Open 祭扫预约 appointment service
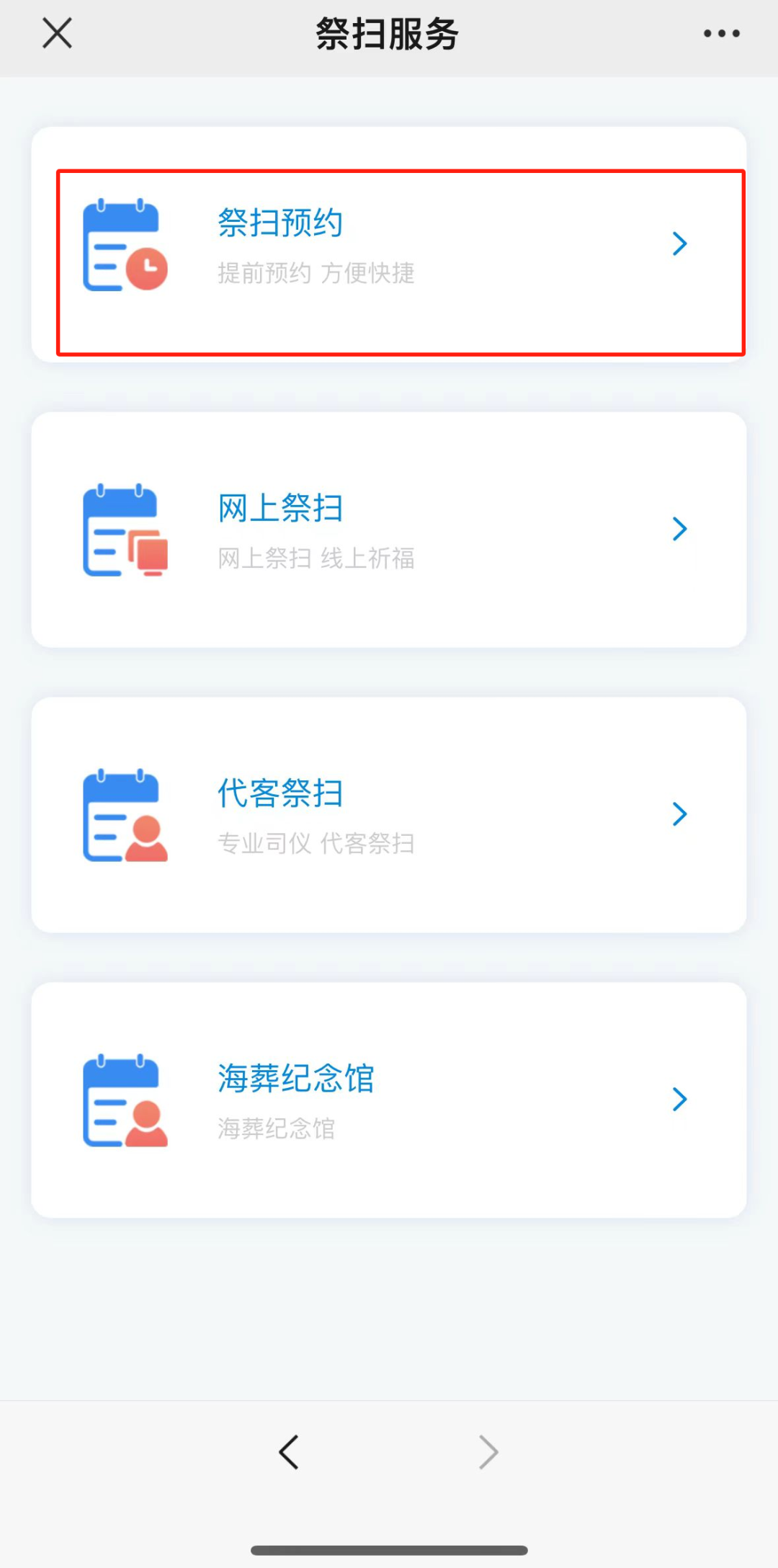The height and width of the screenshot is (1568, 778). (389, 245)
